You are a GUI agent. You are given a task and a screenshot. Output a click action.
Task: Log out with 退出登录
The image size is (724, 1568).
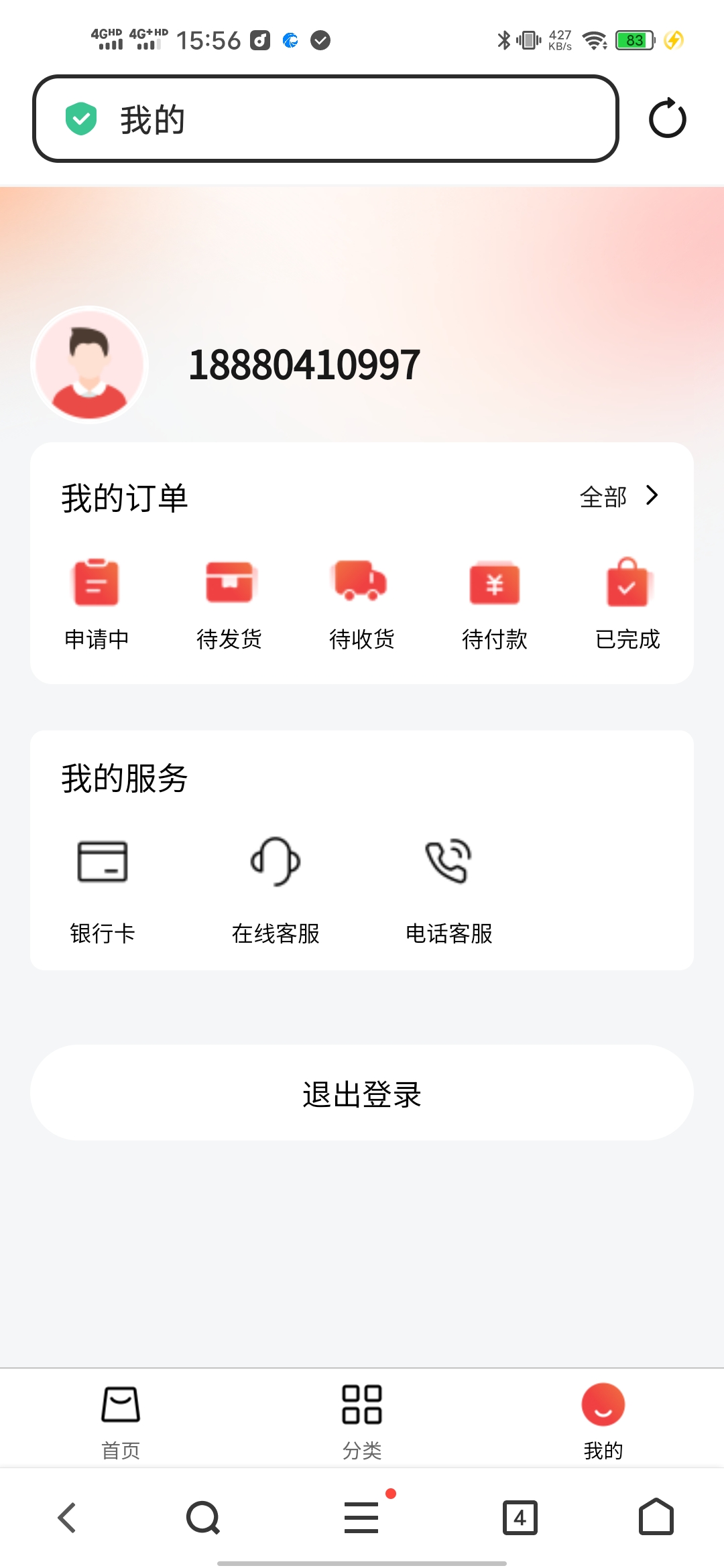tap(362, 1093)
